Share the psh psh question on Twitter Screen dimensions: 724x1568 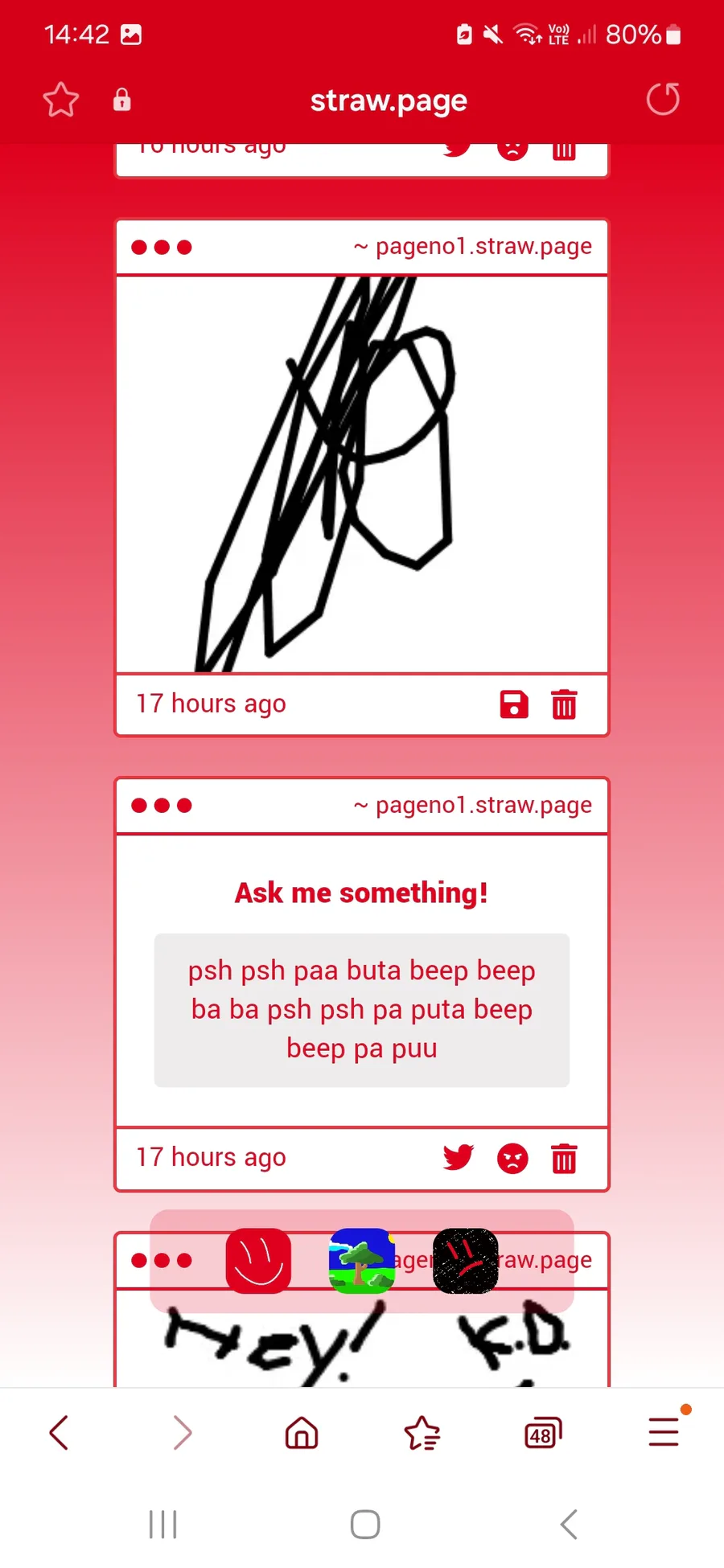click(459, 1158)
